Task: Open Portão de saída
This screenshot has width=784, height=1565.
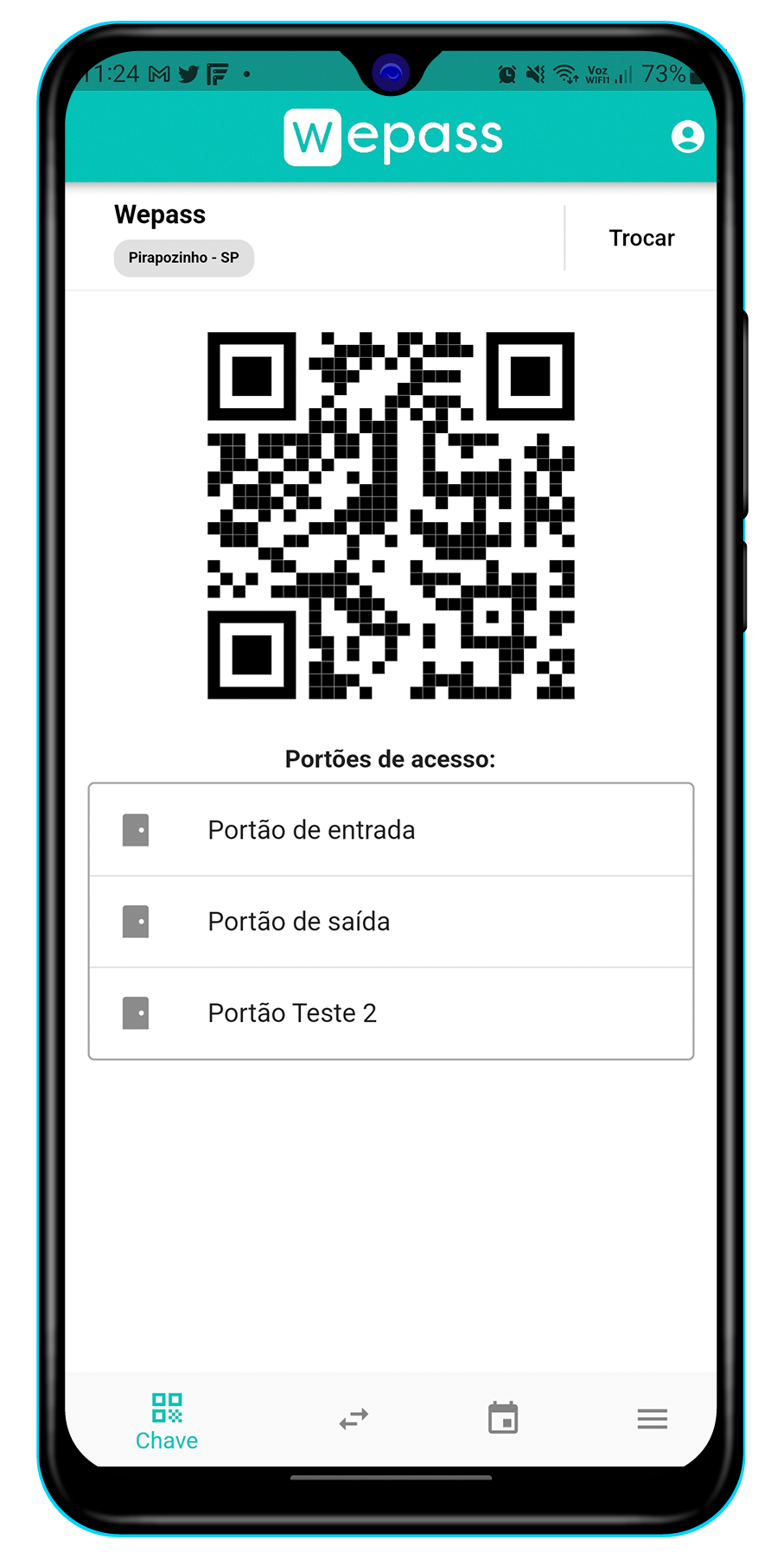Action: (x=391, y=922)
